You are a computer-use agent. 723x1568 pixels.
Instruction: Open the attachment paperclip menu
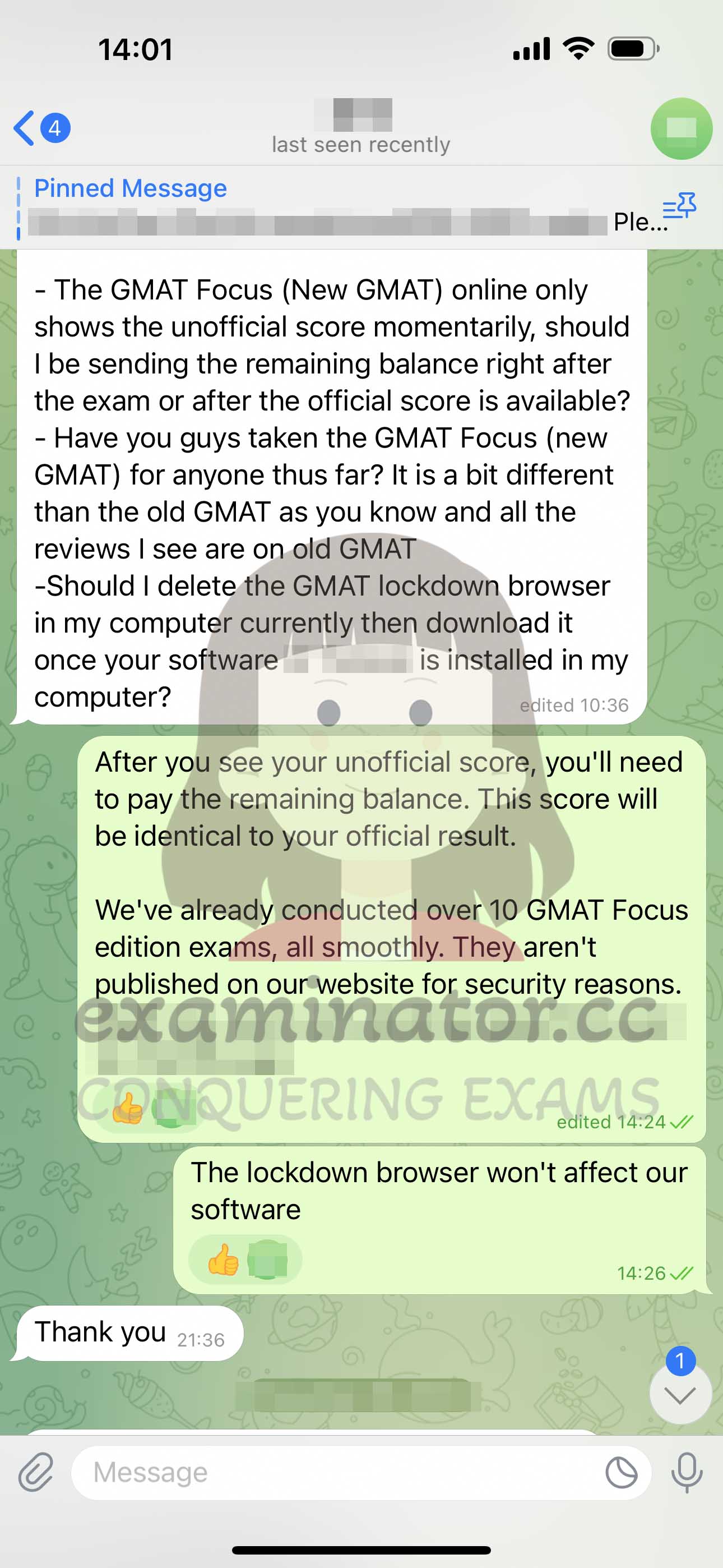(x=36, y=1473)
